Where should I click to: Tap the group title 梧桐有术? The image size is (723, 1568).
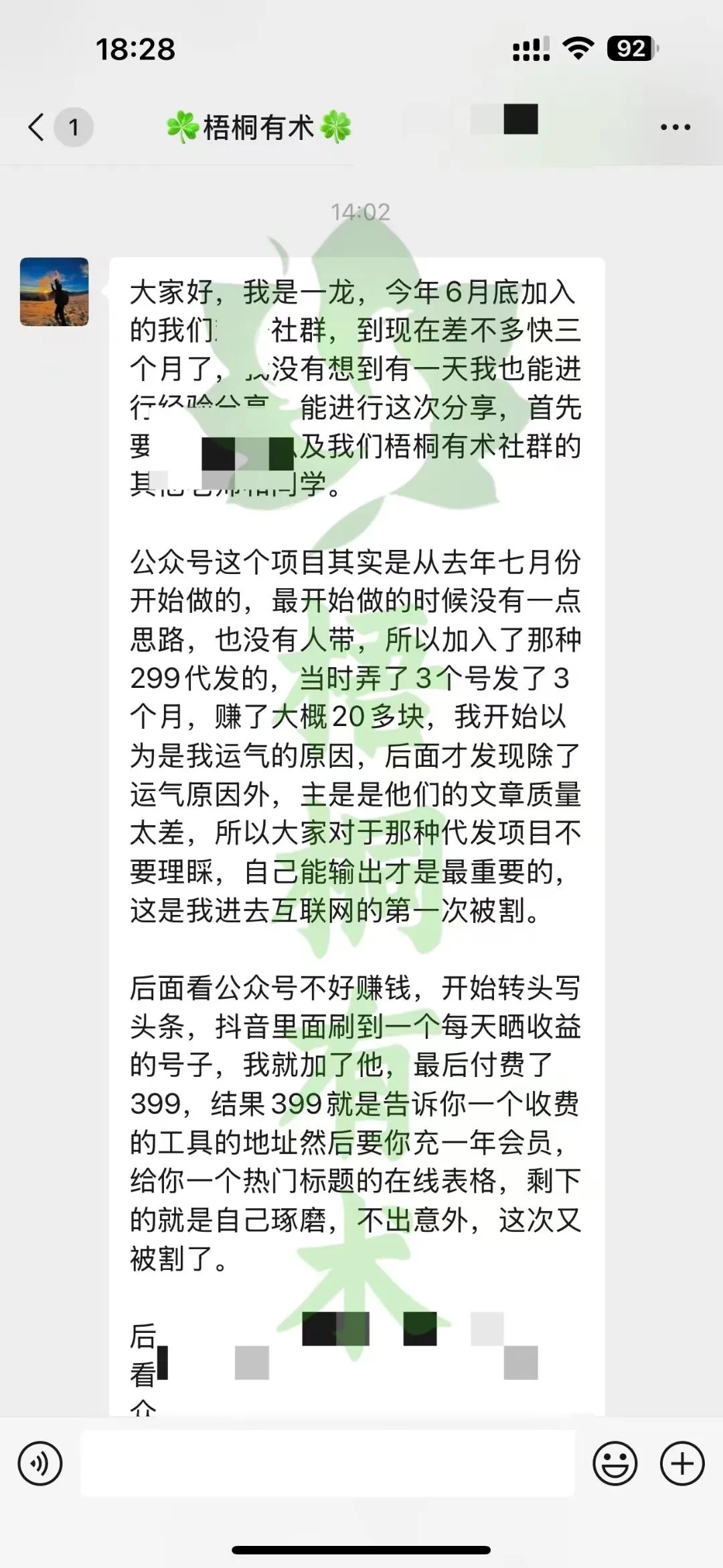click(260, 128)
